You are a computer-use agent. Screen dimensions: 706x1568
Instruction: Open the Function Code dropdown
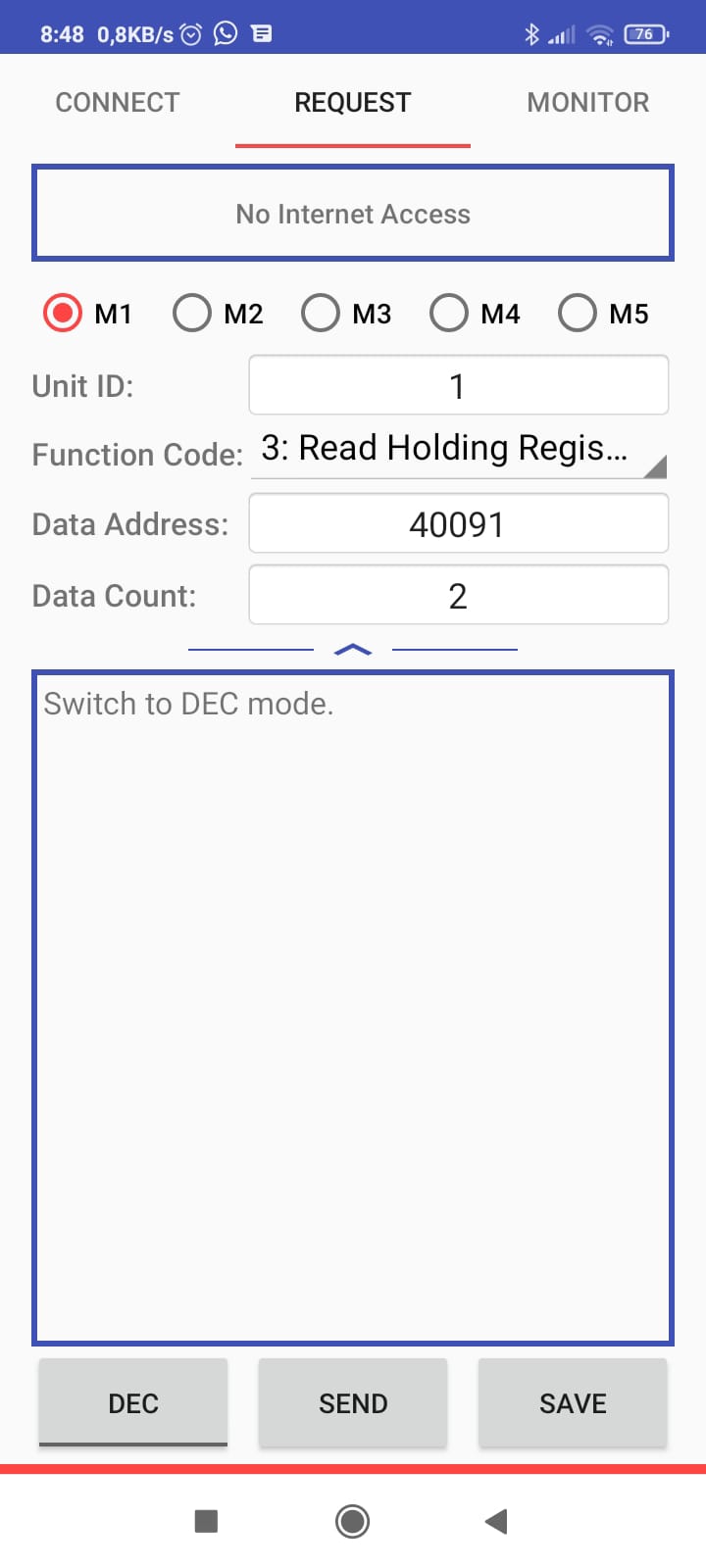coord(459,450)
